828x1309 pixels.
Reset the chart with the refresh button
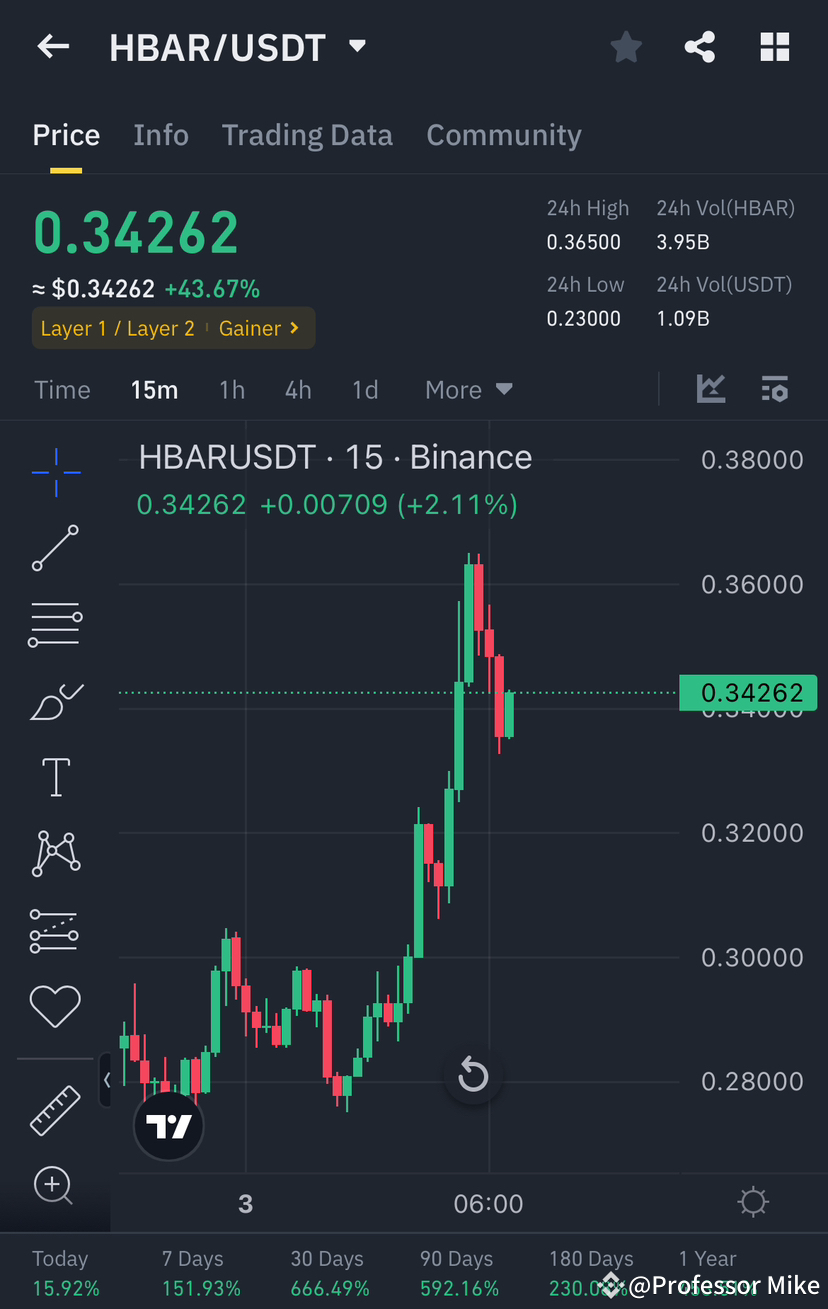(x=472, y=1075)
